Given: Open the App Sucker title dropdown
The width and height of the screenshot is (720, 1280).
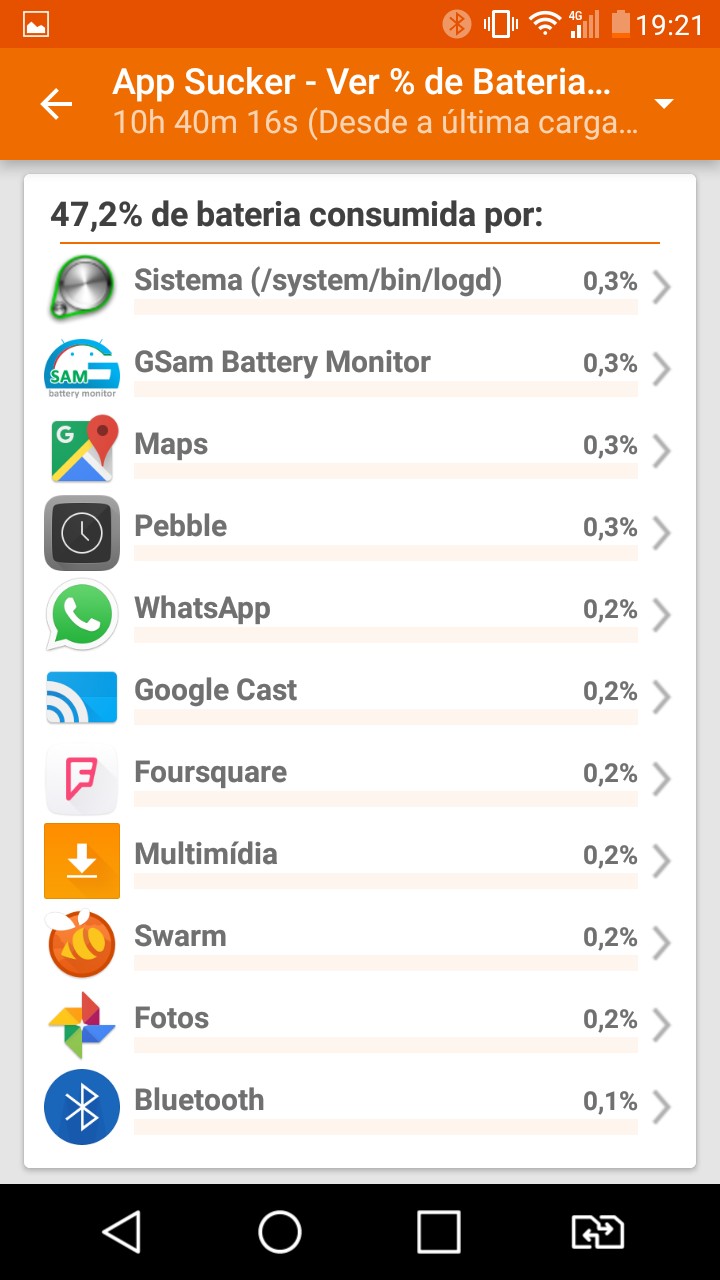Looking at the screenshot, I should (663, 104).
